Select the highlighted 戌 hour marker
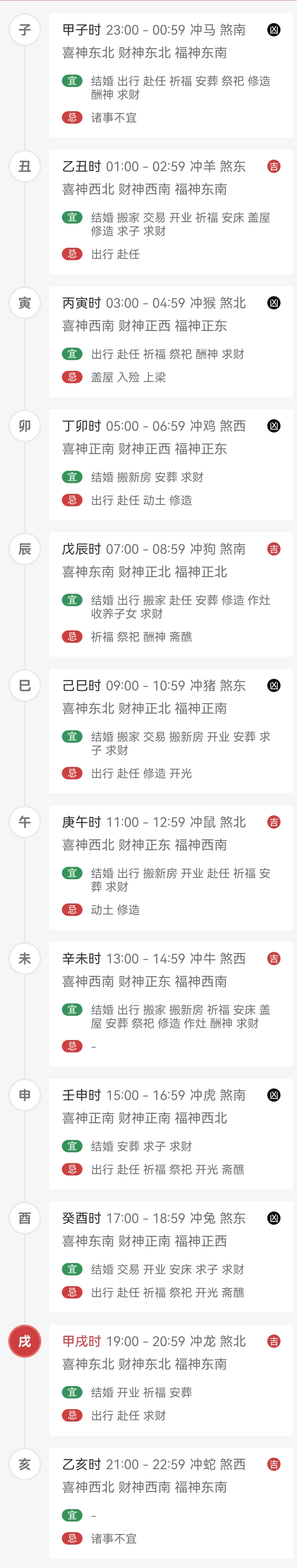Image resolution: width=297 pixels, height=1568 pixels. point(24,1341)
